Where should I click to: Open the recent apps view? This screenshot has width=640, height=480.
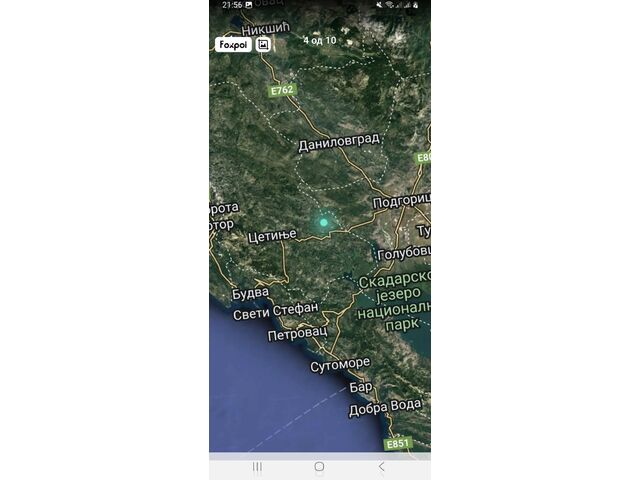pyautogui.click(x=257, y=467)
